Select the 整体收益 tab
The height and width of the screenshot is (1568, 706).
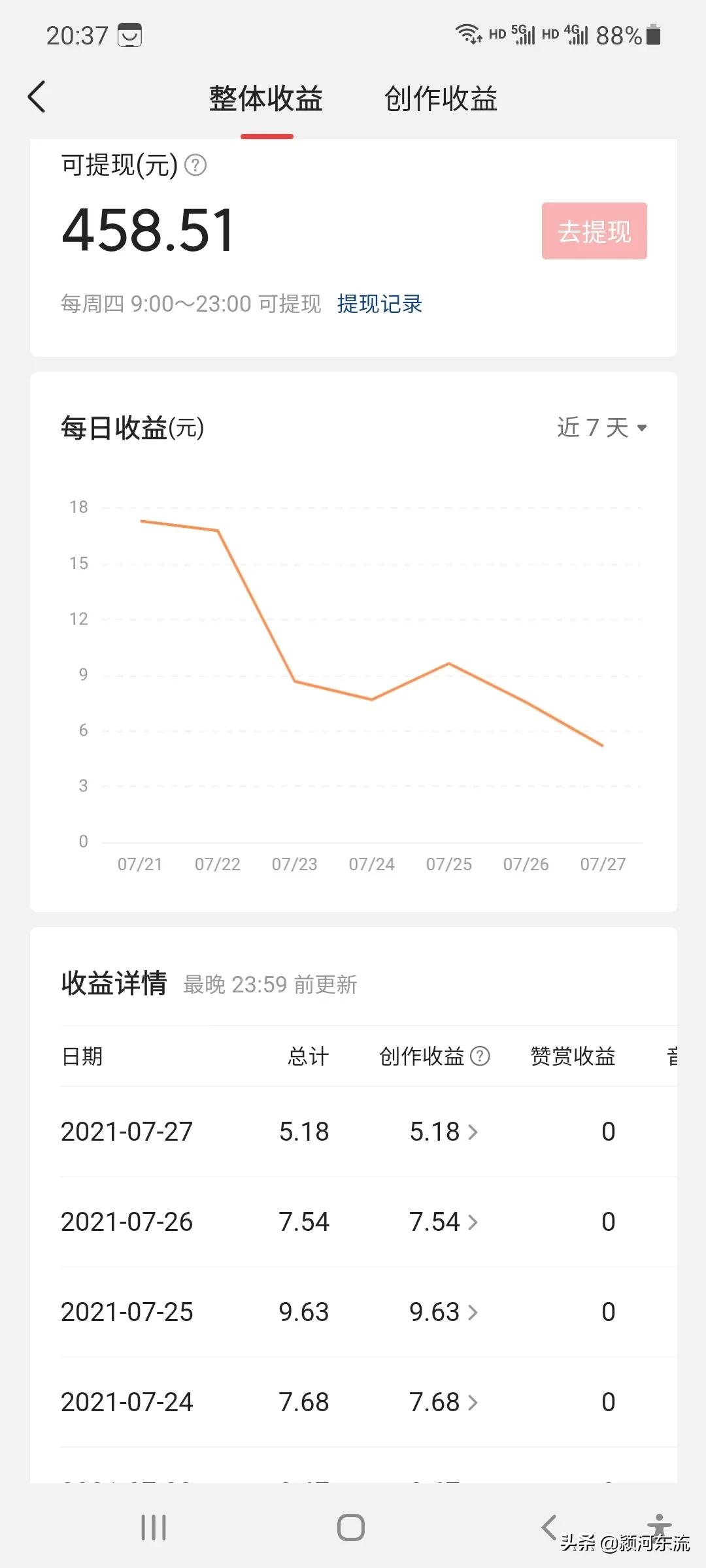coord(266,99)
